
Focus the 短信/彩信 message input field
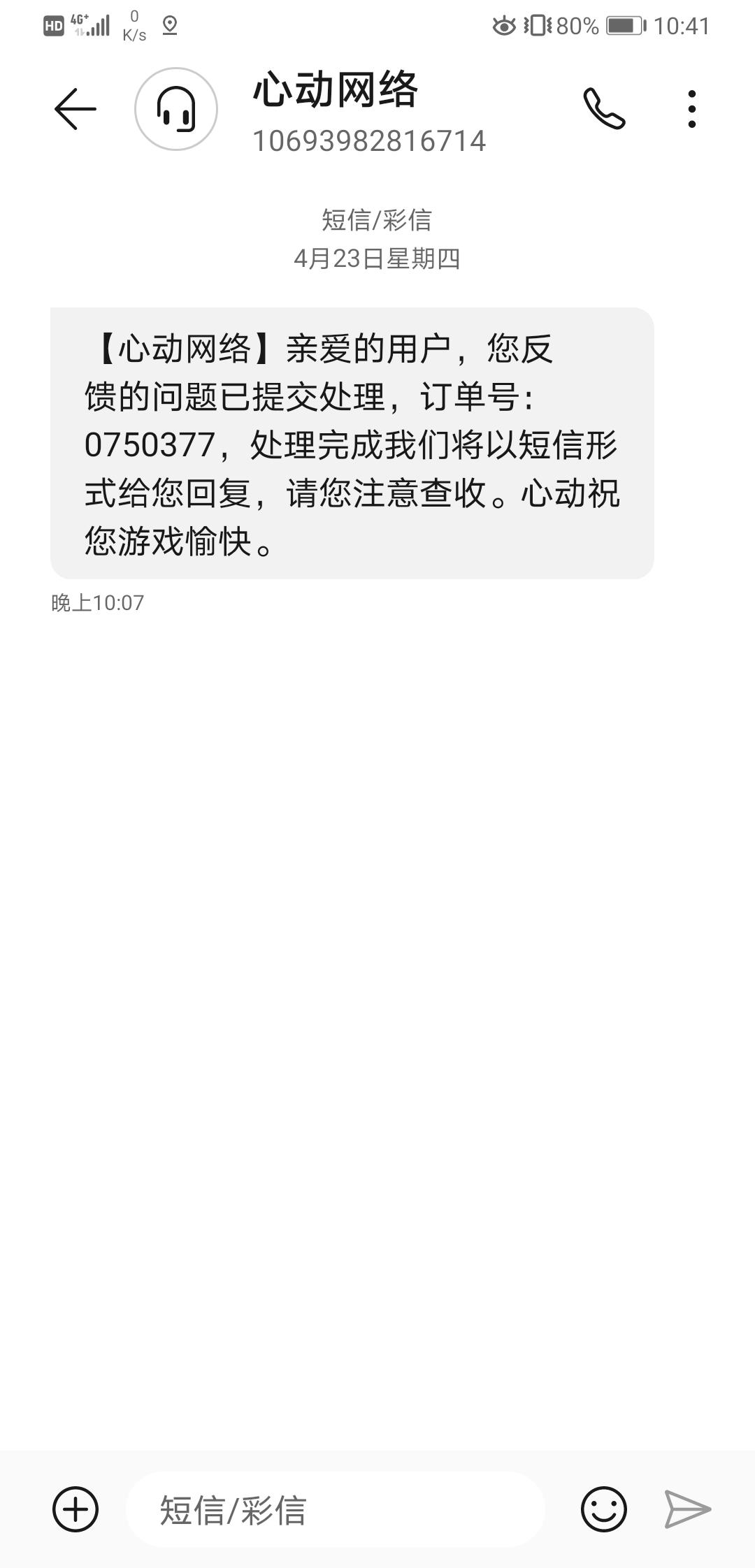[336, 1509]
